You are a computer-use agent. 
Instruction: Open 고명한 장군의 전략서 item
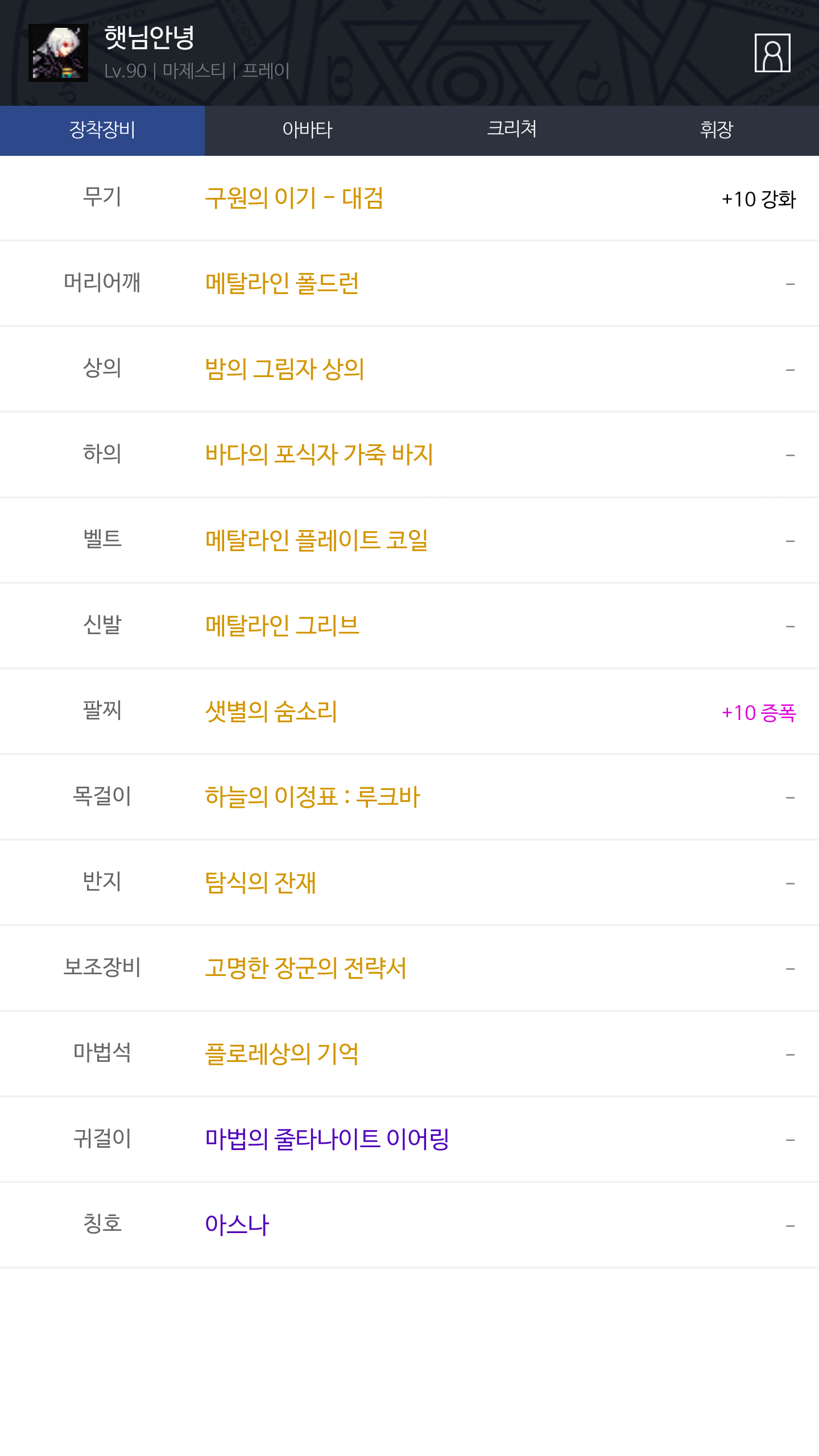click(306, 968)
